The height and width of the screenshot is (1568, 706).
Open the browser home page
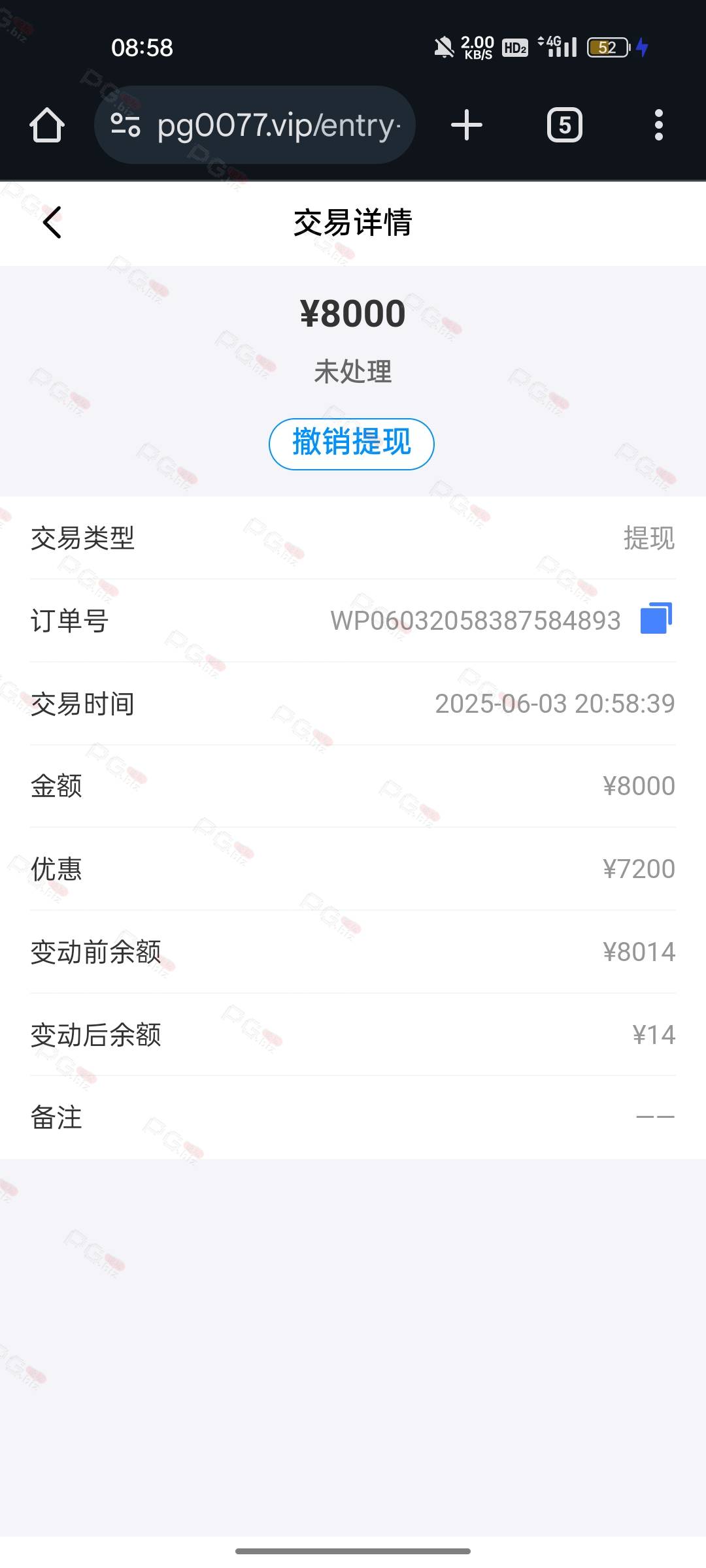tap(47, 125)
